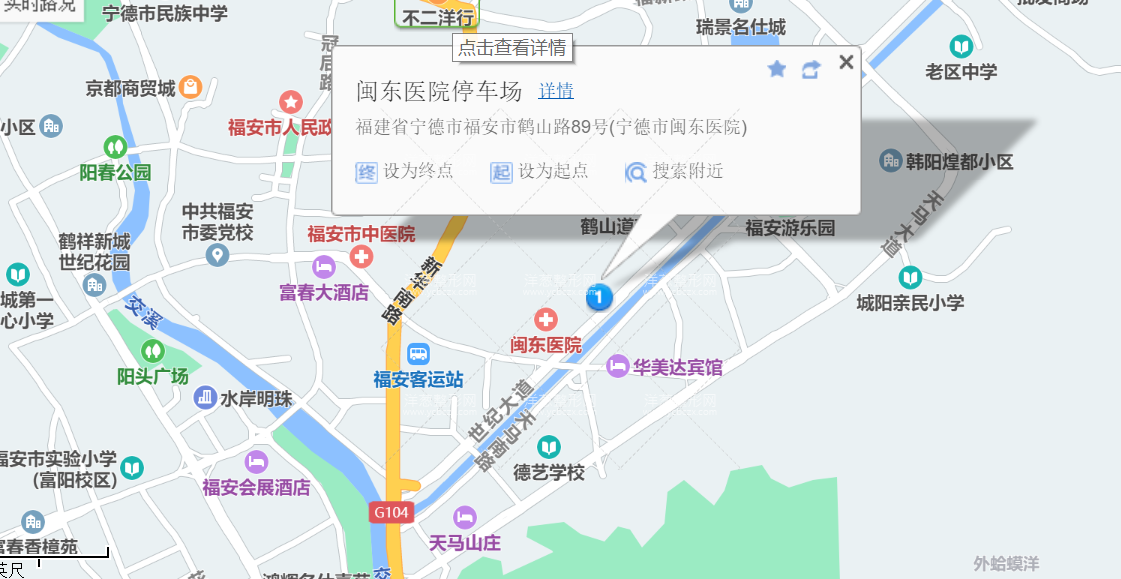Open 京都商贸城 shopping marker
Screen dimensions: 1121x579
[x=192, y=88]
